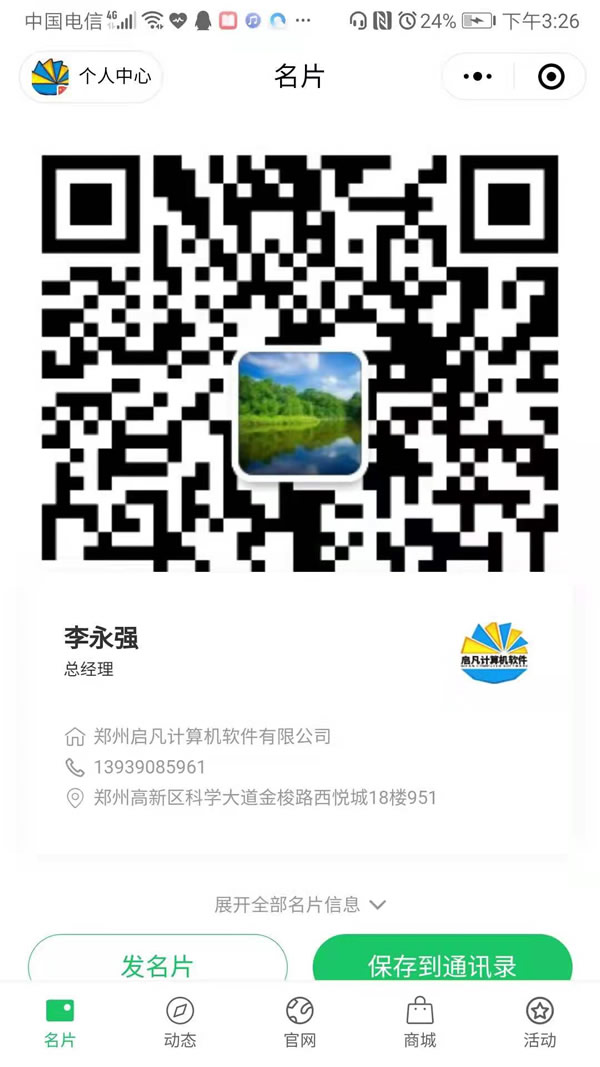Select the 活动 tab
This screenshot has height=1067, width=600.
coord(540,1022)
